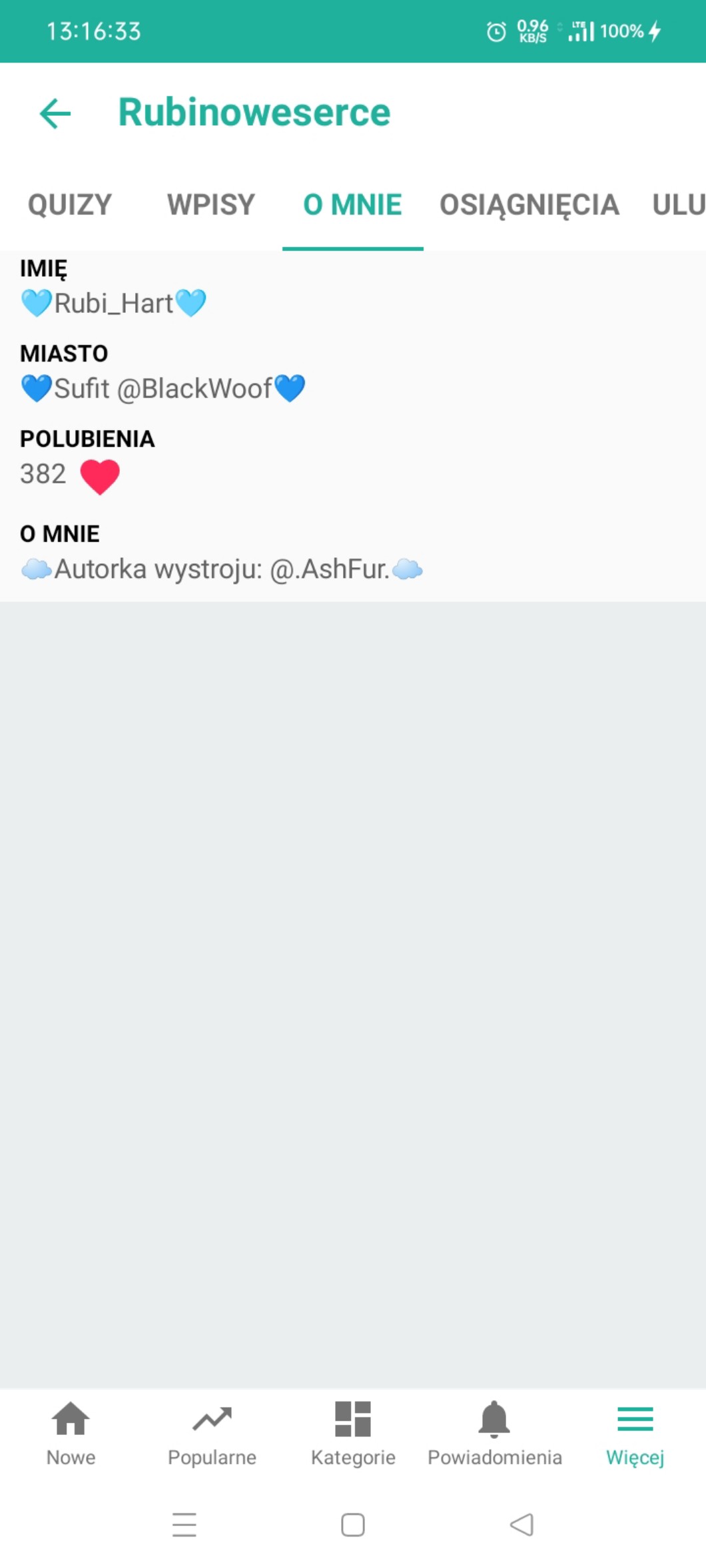
Task: Show the OSIĄGNIĘCIA tab
Action: pyautogui.click(x=529, y=204)
